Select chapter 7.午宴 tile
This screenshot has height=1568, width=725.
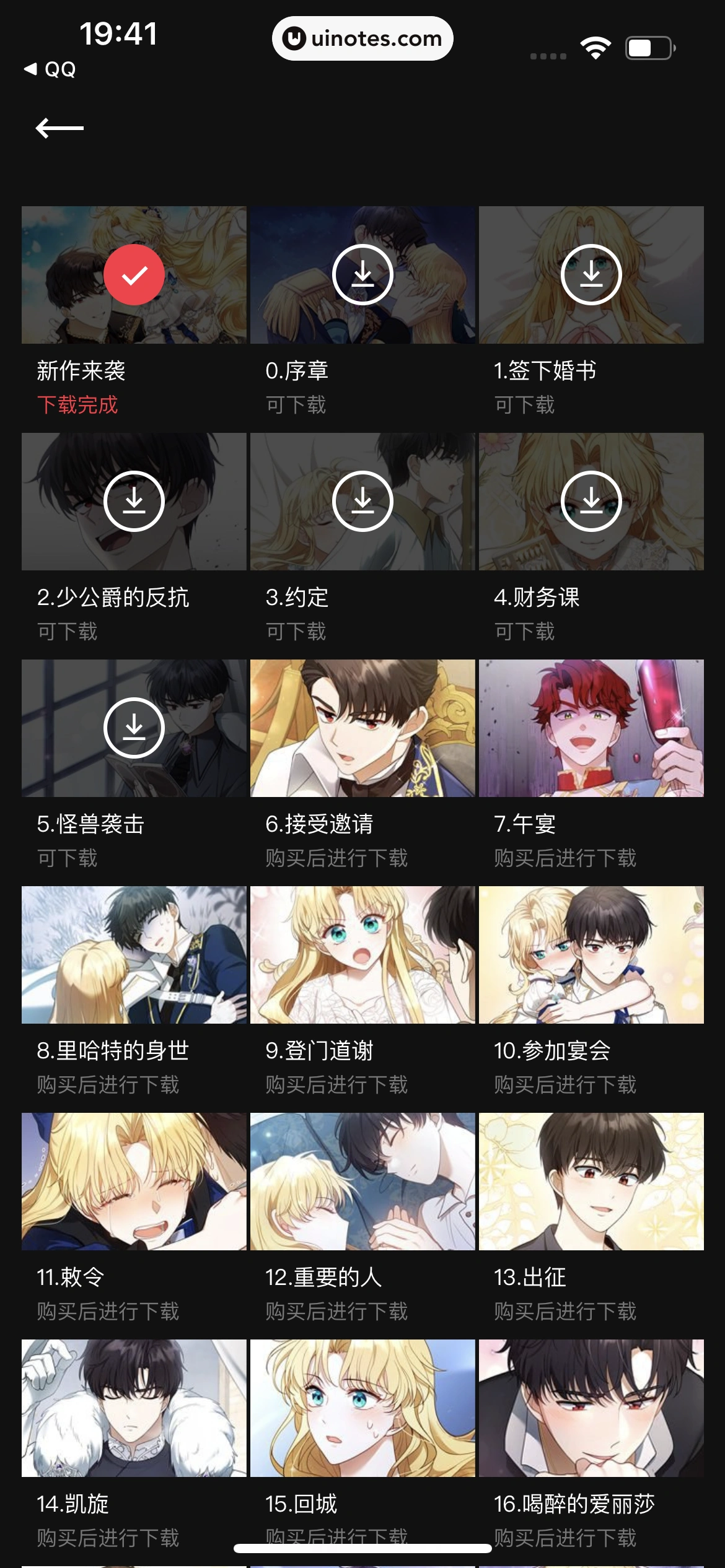tap(591, 728)
